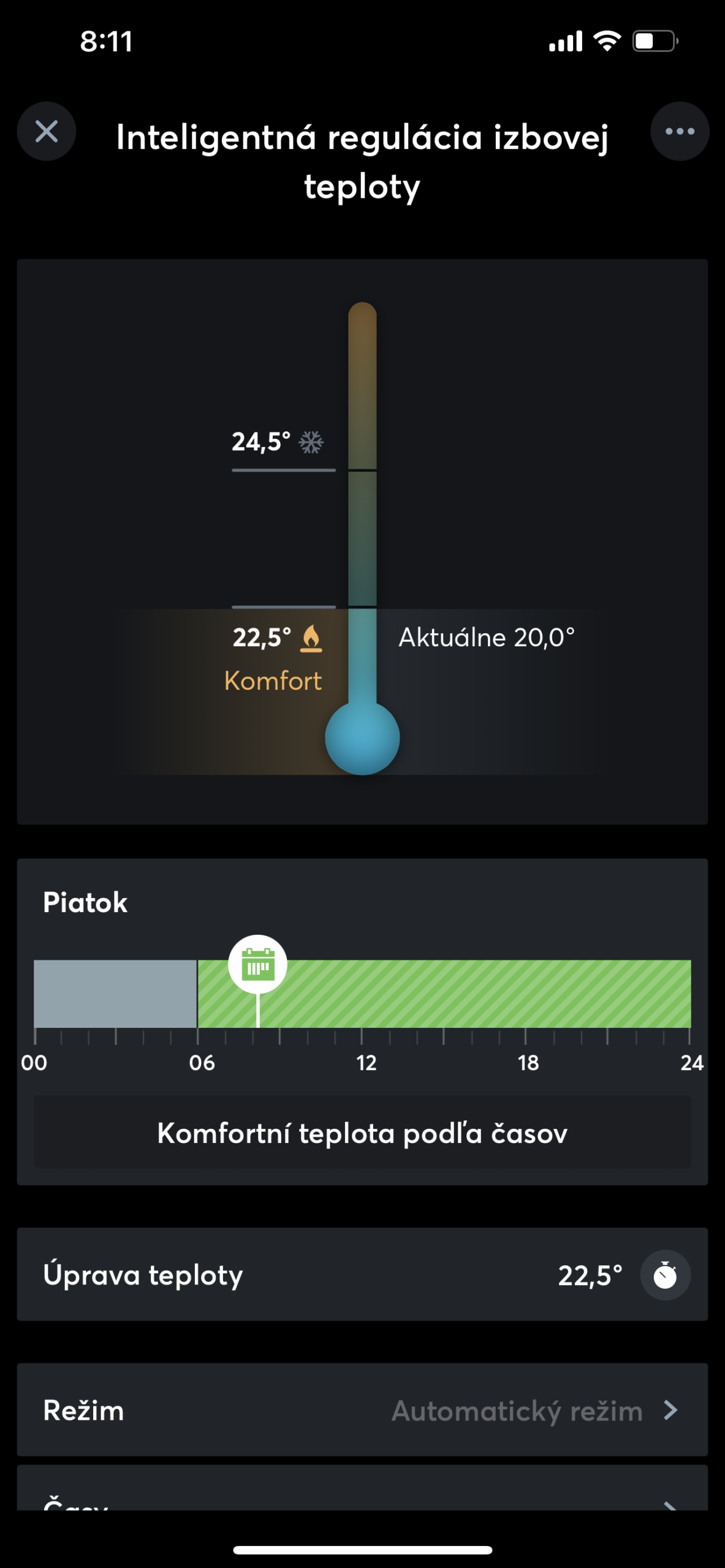Open Komfortní teplota podľa časov

(362, 1133)
